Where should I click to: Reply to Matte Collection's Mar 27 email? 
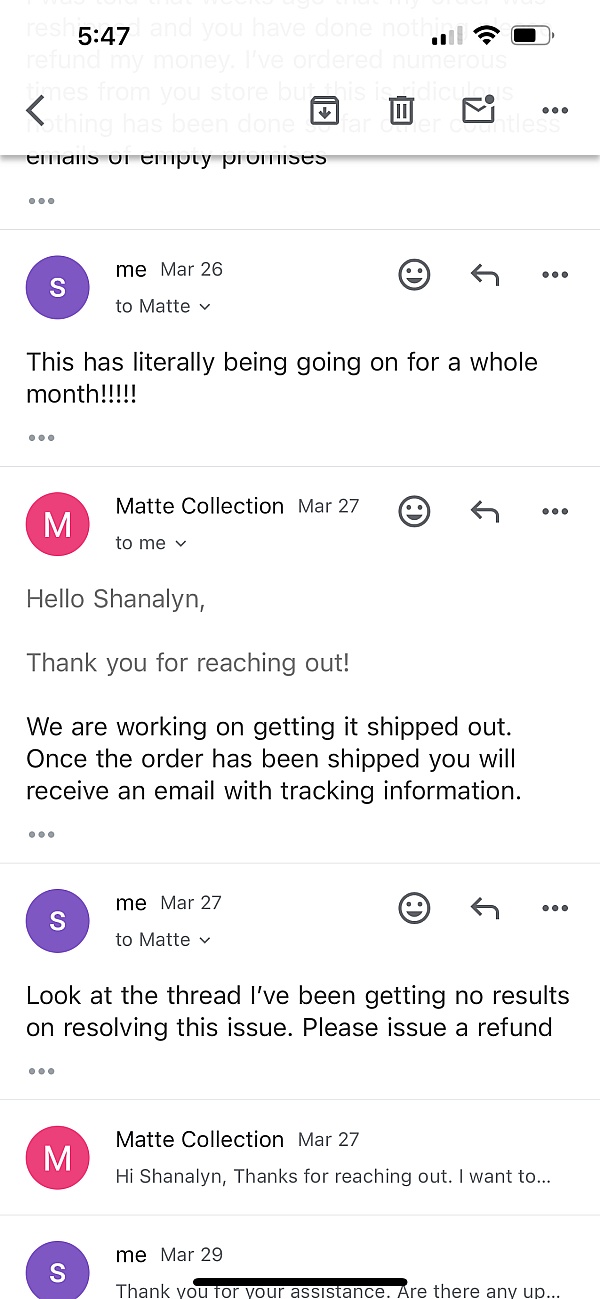pos(485,512)
